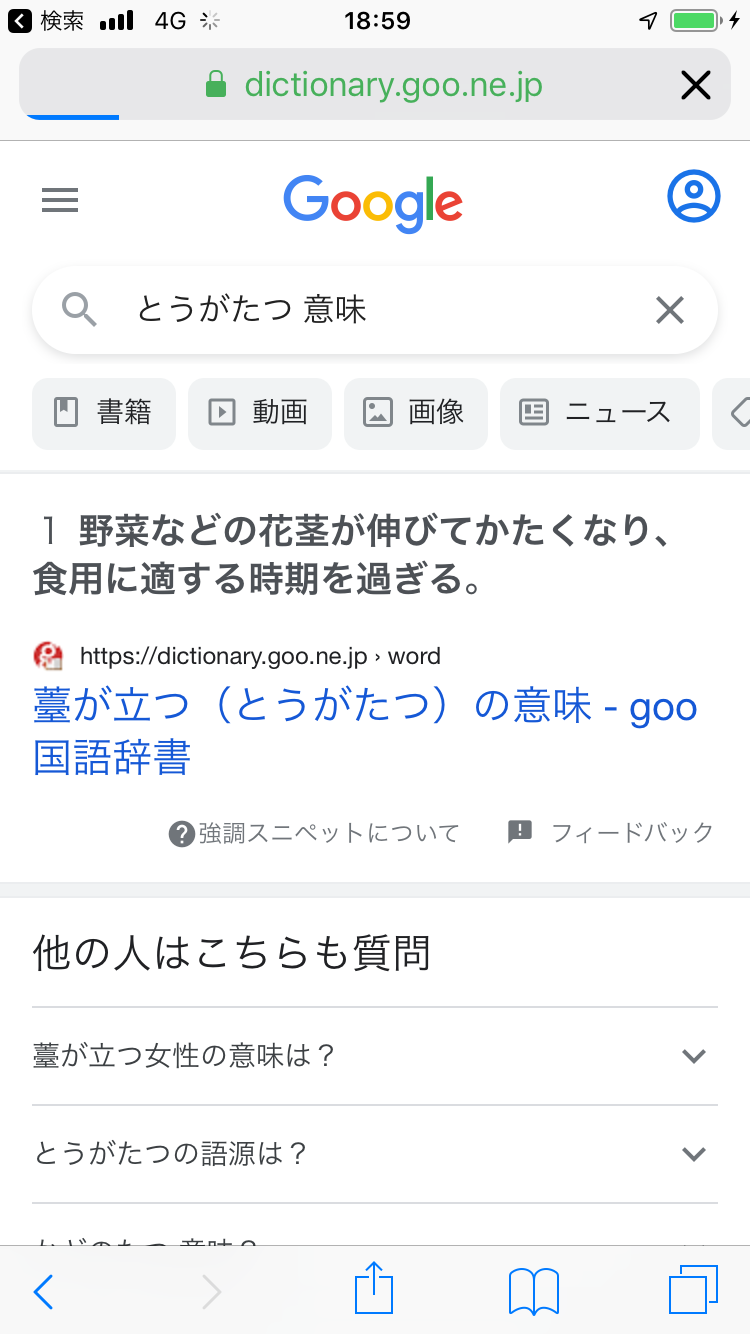This screenshot has width=750, height=1334.
Task: Open Safari bookmarks
Action: (531, 1291)
